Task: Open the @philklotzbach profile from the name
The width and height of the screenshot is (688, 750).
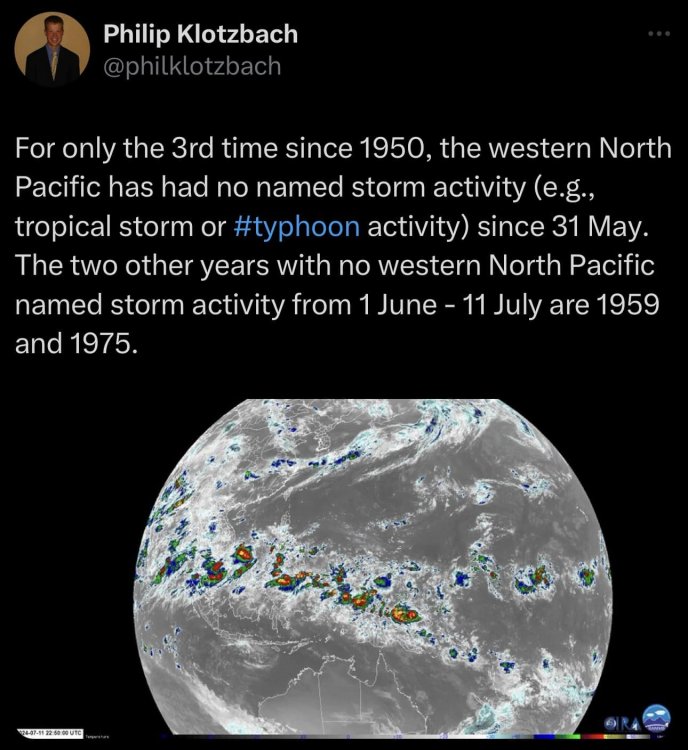Action: coord(200,34)
